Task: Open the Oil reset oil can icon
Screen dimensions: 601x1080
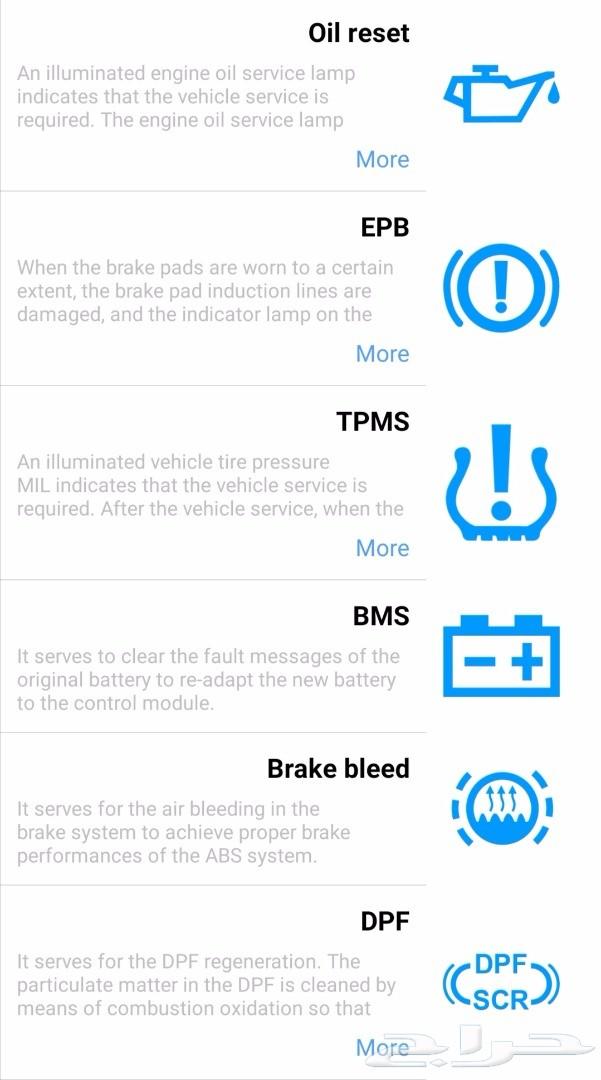Action: [501, 90]
